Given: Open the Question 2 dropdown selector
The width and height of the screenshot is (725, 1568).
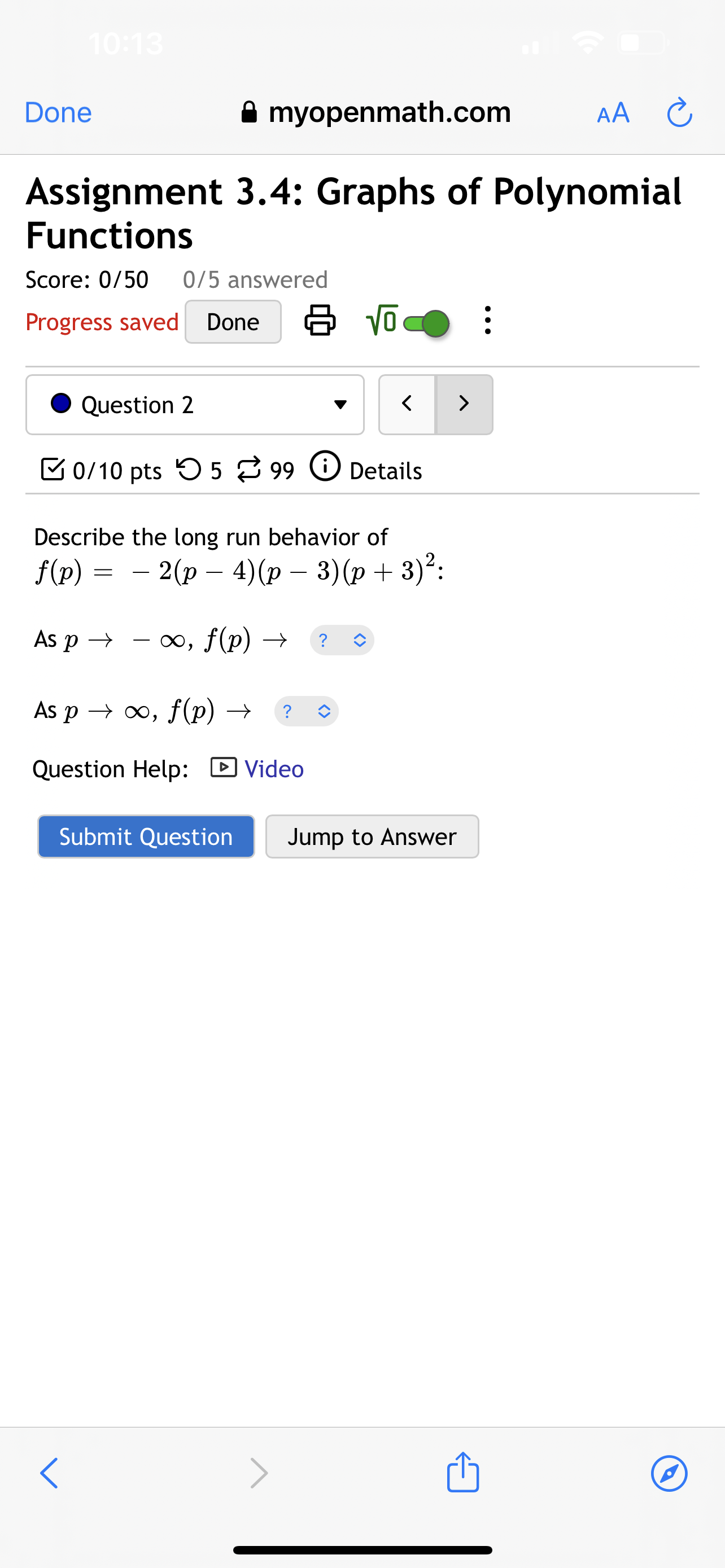Looking at the screenshot, I should 195,404.
